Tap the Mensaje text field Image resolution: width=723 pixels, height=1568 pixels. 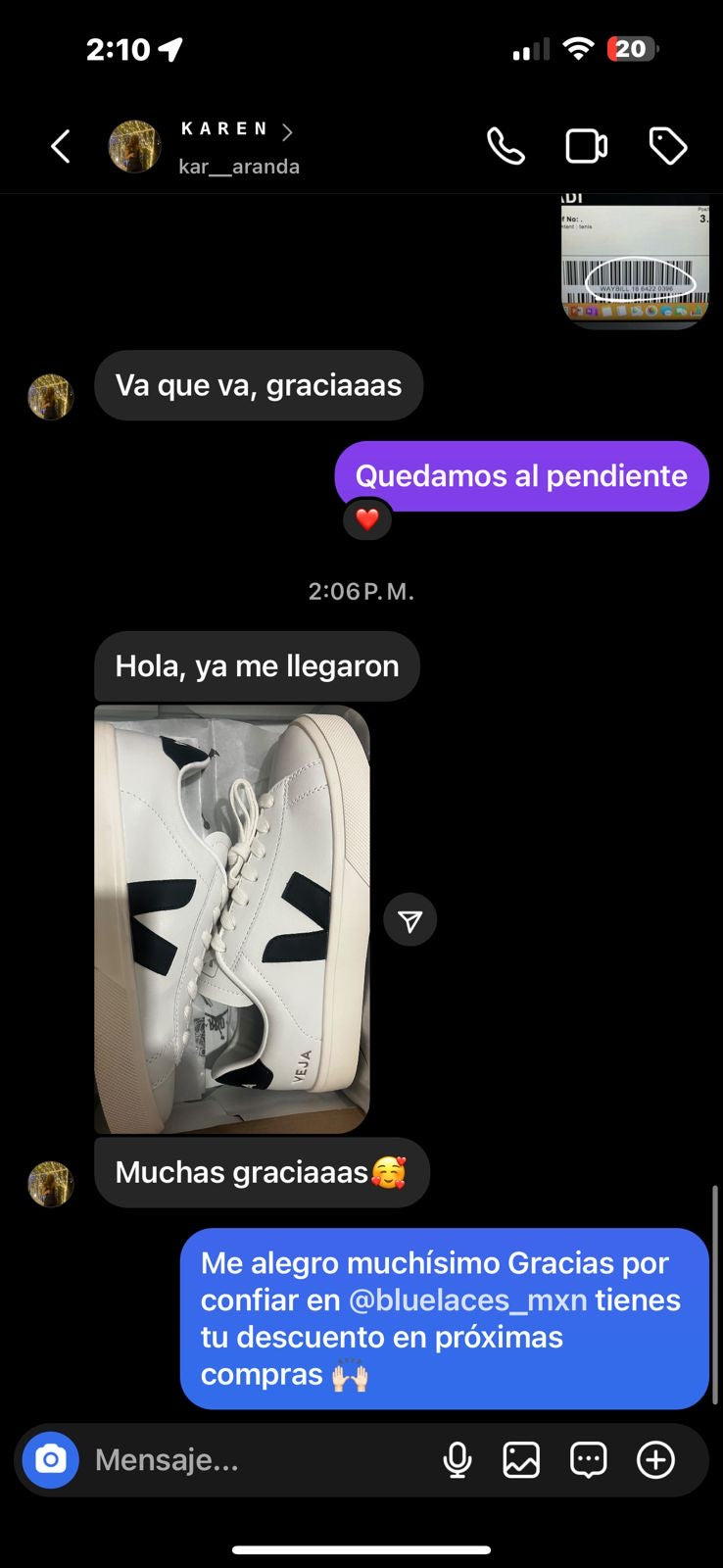245,1460
